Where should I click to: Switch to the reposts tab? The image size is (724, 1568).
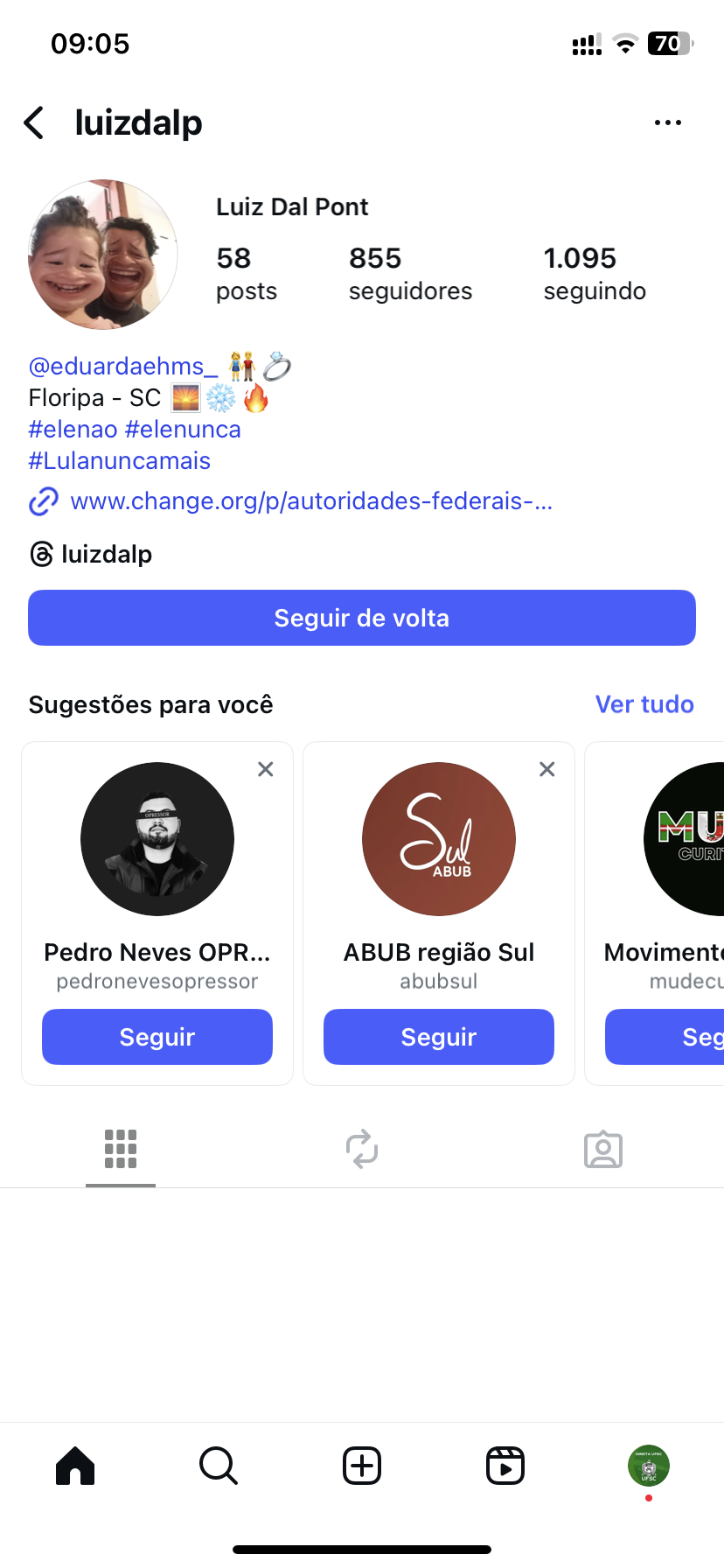click(x=362, y=1150)
